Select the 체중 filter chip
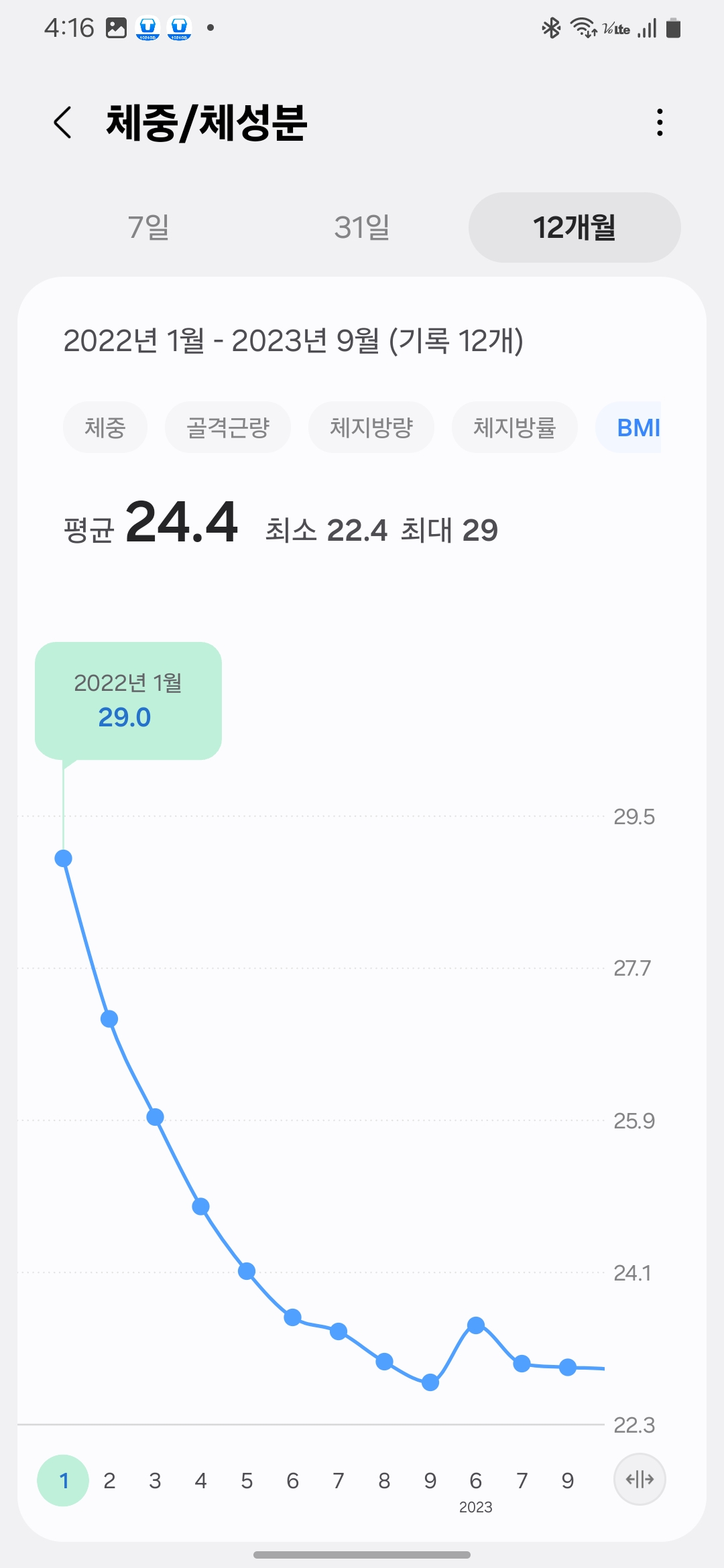This screenshot has height=1568, width=724. click(x=105, y=427)
